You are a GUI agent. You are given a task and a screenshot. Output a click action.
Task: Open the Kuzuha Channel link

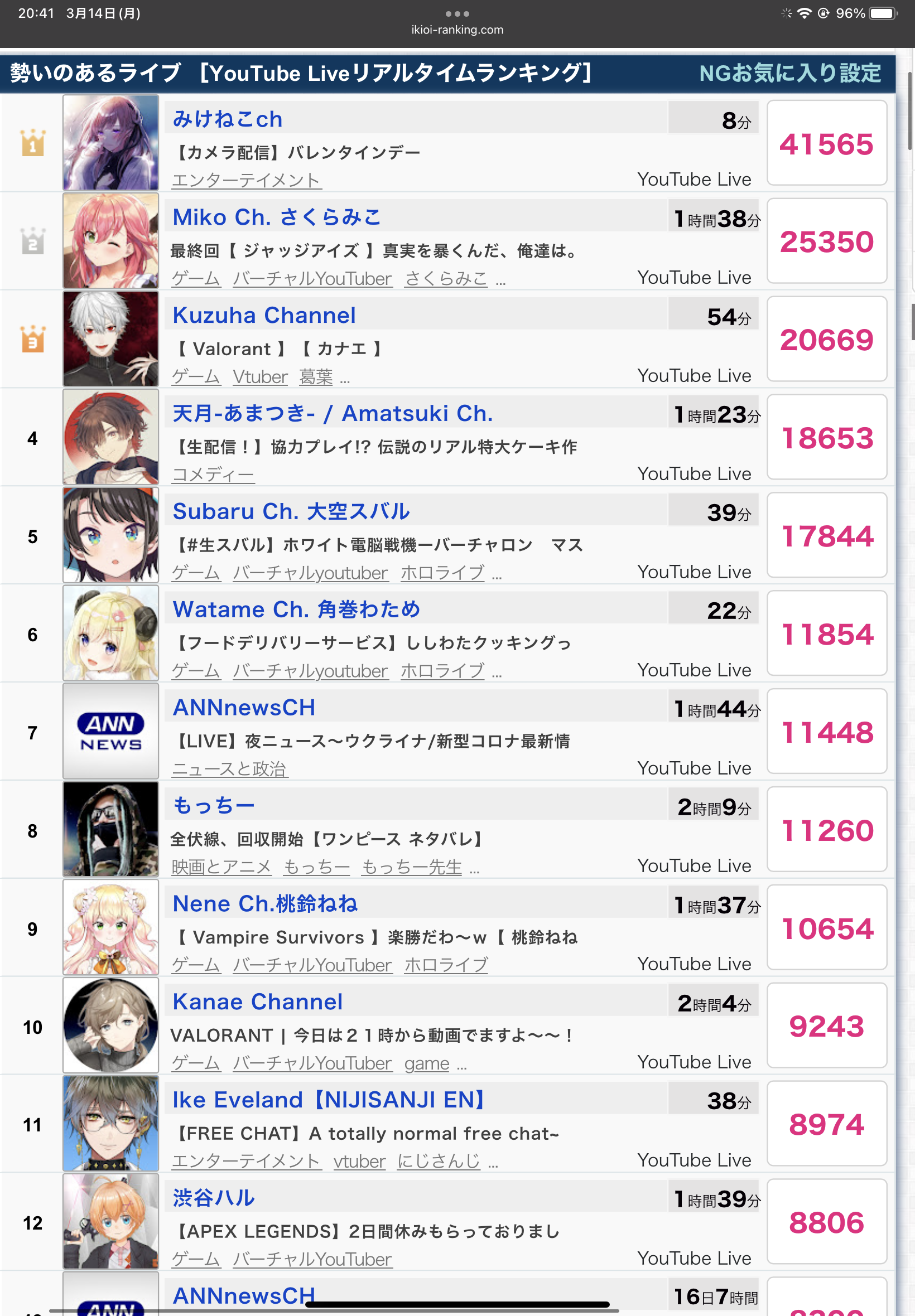(264, 315)
